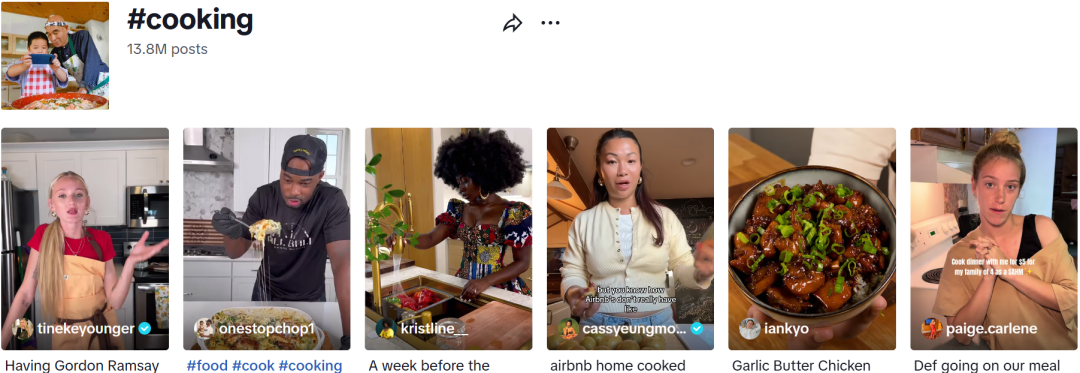This screenshot has height=373, width=1080.
Task: Share the #cooking hashtag page
Action: (512, 23)
